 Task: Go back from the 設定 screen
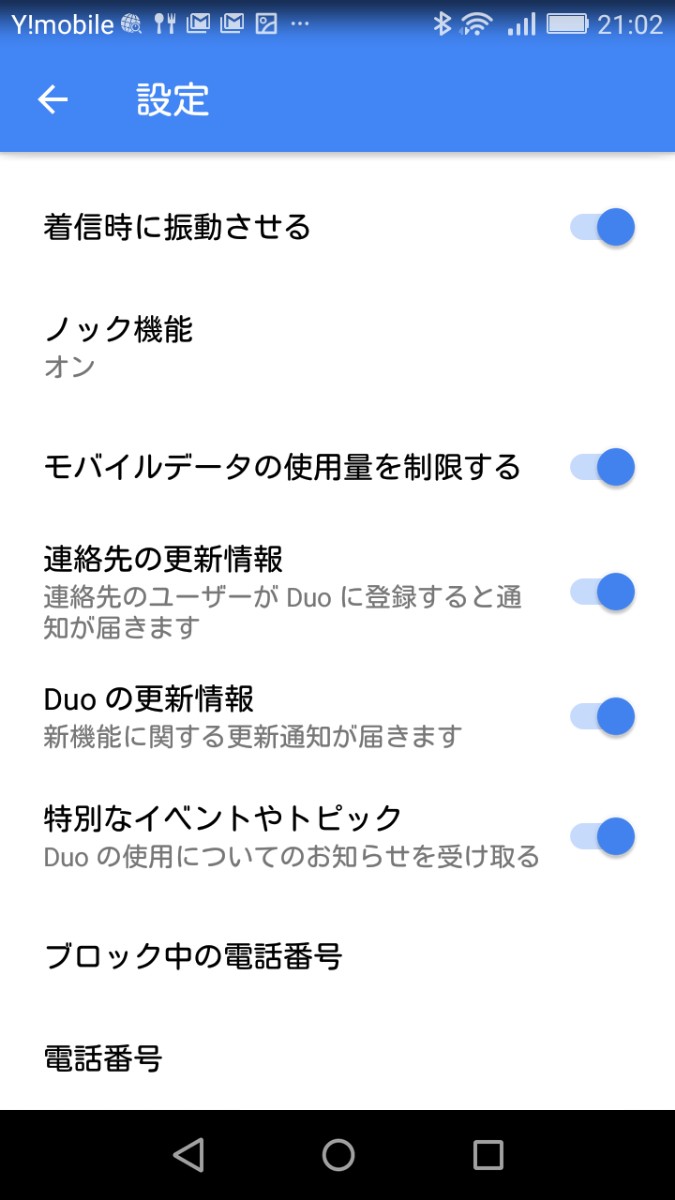click(52, 100)
